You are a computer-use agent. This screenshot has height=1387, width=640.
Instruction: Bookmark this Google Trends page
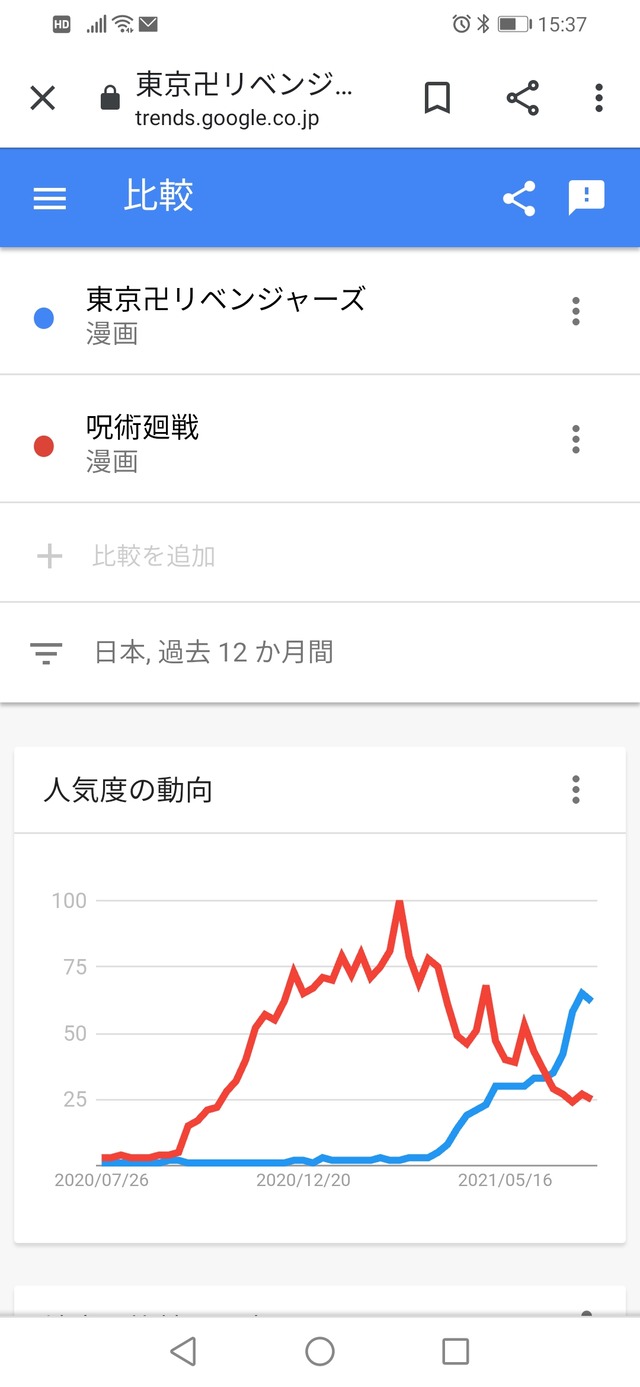pos(437,98)
